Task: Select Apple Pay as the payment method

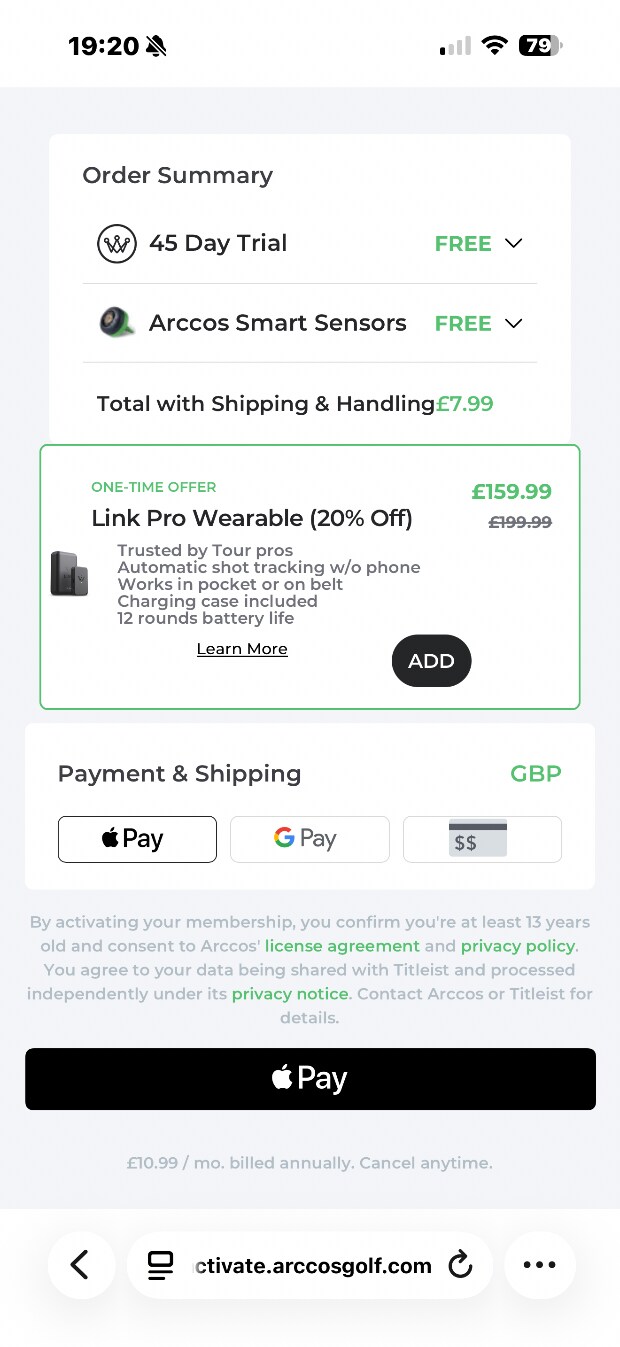Action: 137,839
